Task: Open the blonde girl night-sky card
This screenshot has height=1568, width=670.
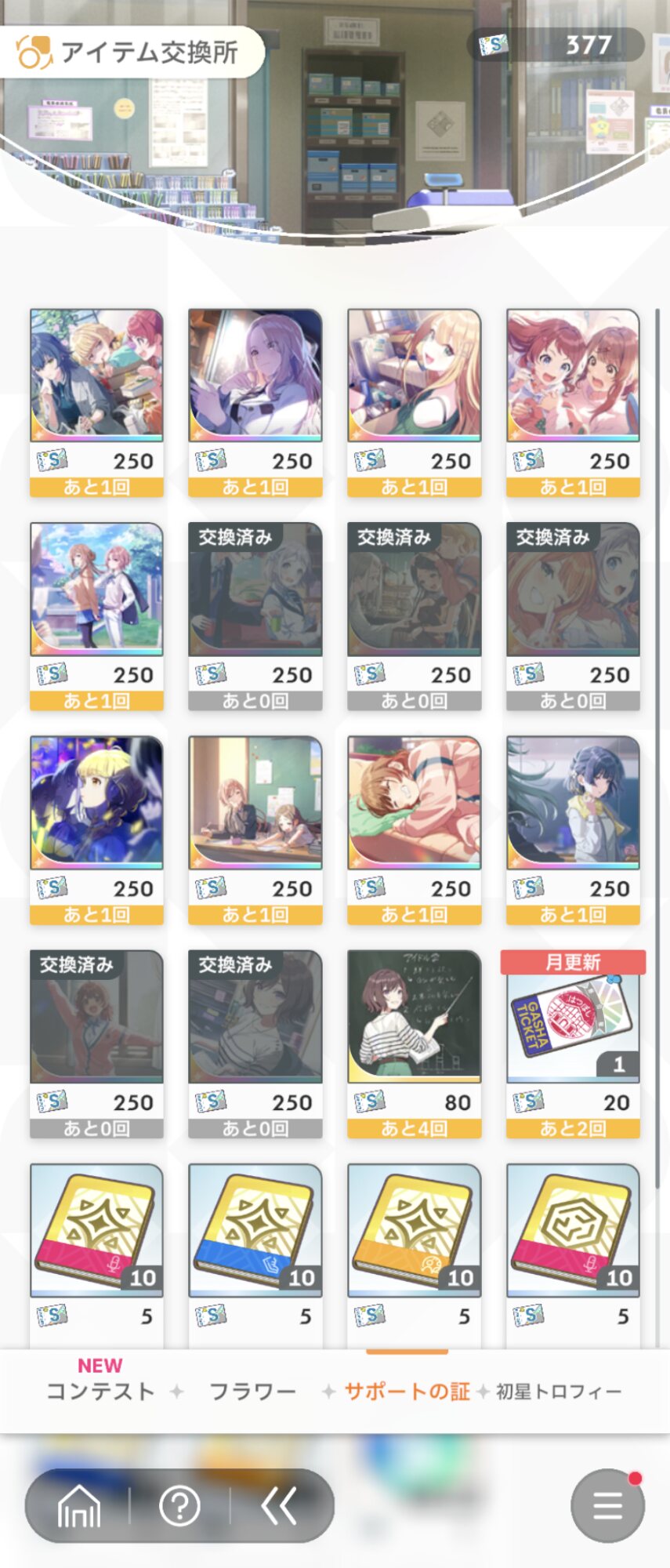Action: pos(96,830)
